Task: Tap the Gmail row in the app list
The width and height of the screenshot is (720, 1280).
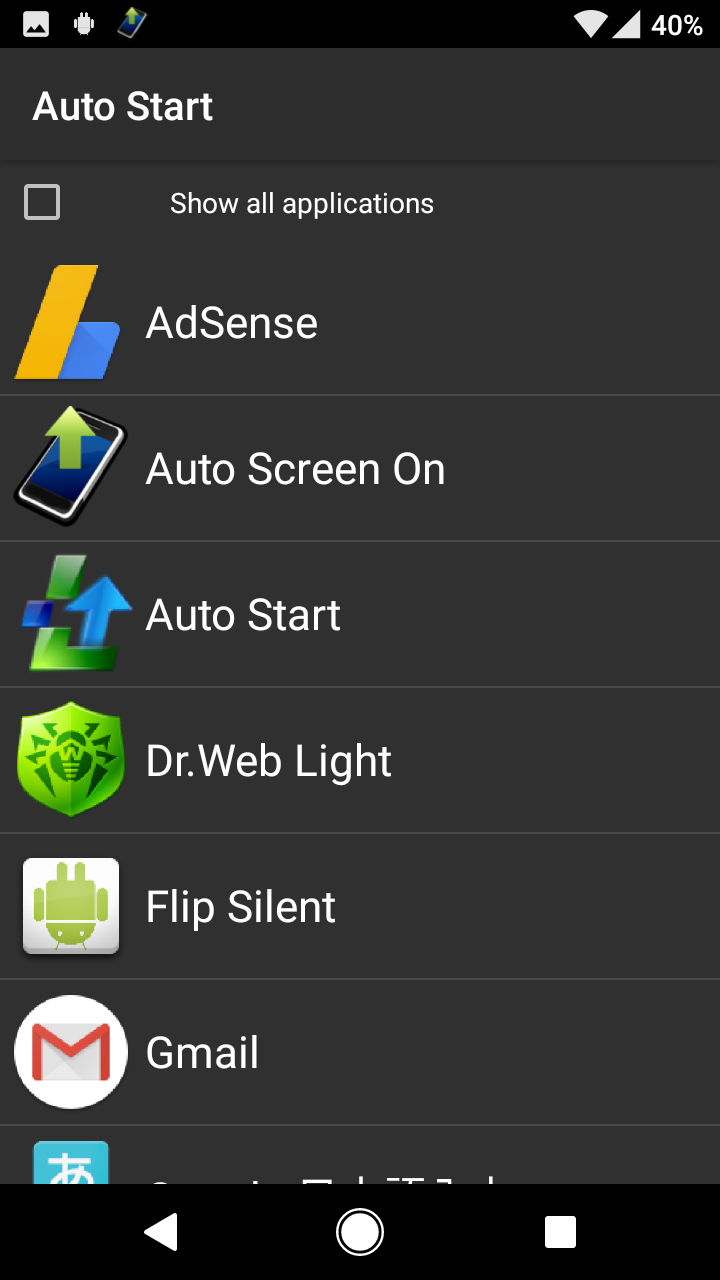Action: pyautogui.click(x=360, y=1052)
